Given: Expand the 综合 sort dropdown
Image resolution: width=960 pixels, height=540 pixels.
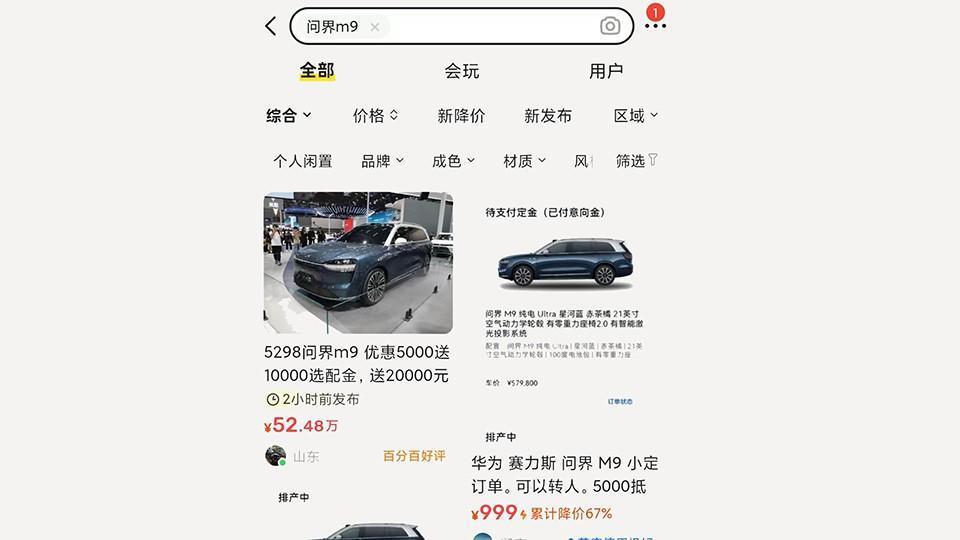Looking at the screenshot, I should [289, 116].
